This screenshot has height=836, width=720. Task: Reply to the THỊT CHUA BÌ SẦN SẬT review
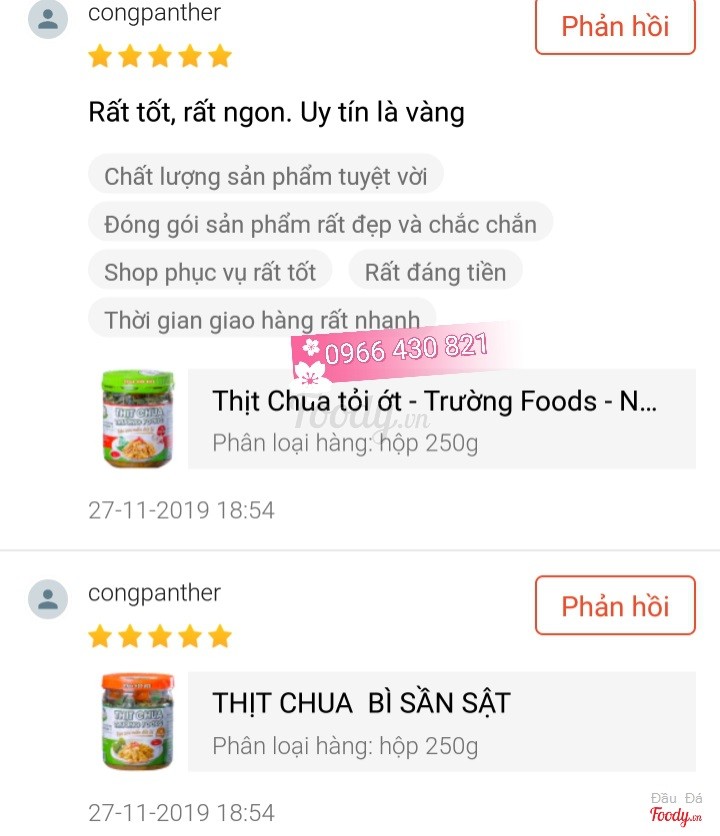tap(615, 605)
